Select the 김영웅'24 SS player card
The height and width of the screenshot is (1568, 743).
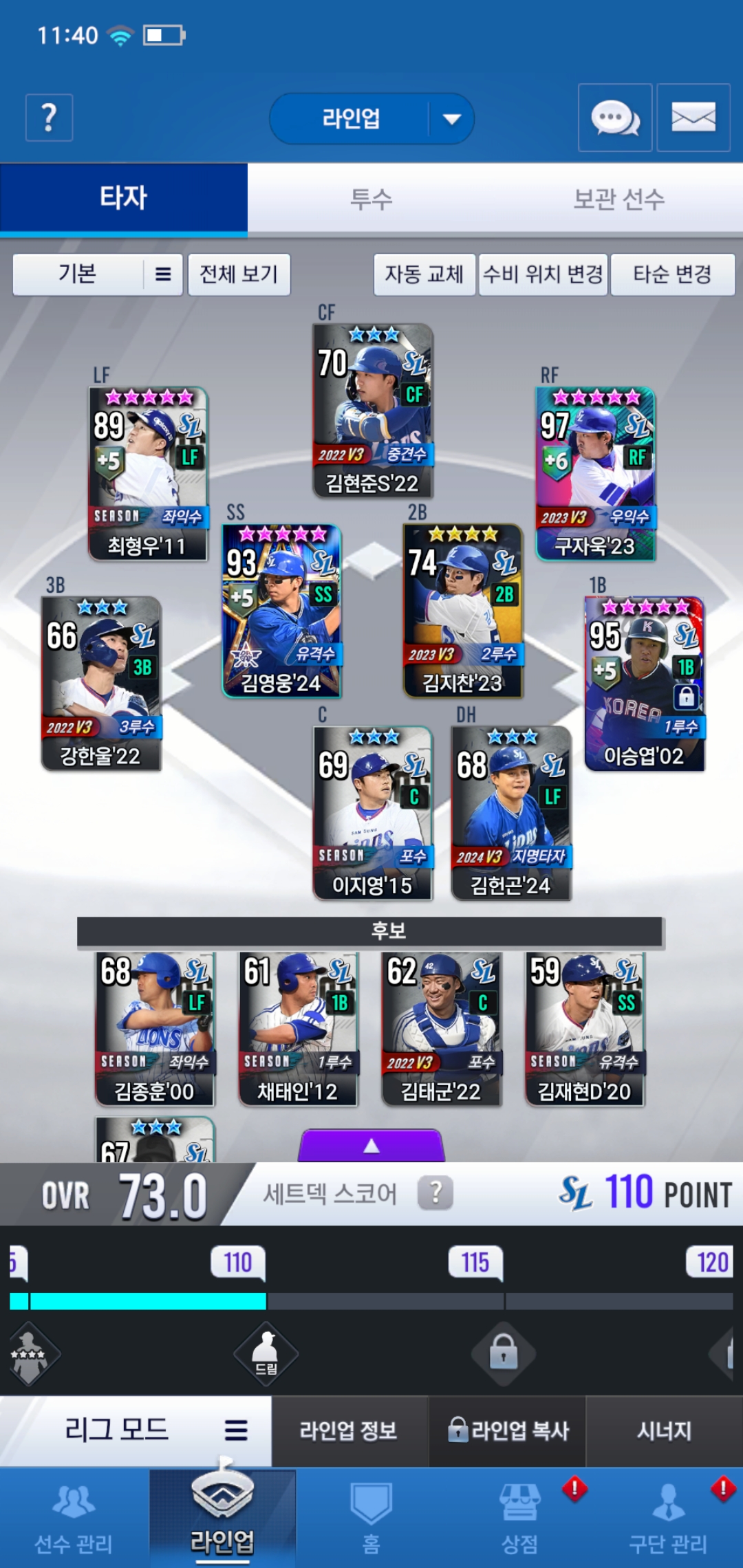point(281,611)
